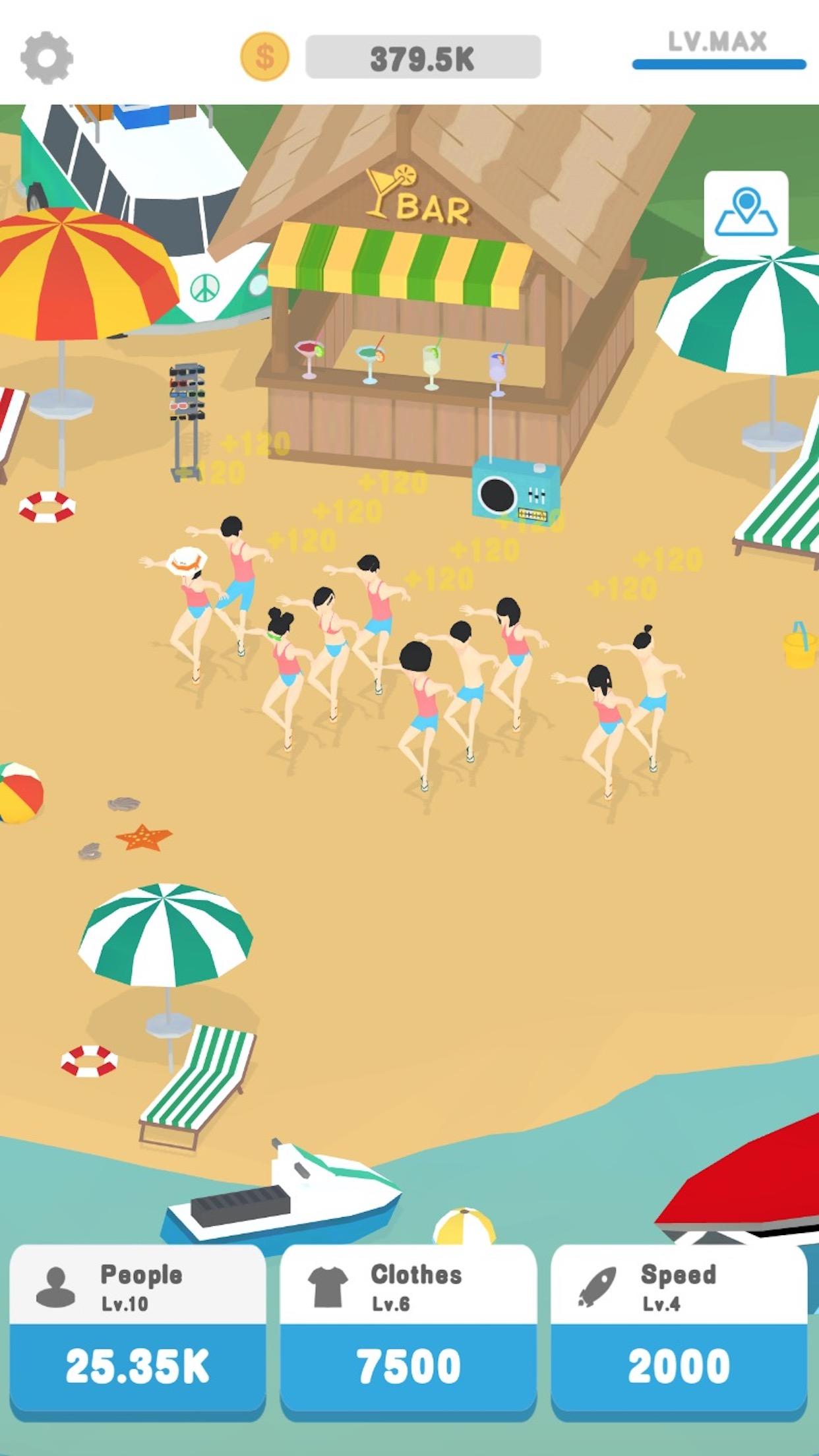Open the map location button

(x=746, y=213)
